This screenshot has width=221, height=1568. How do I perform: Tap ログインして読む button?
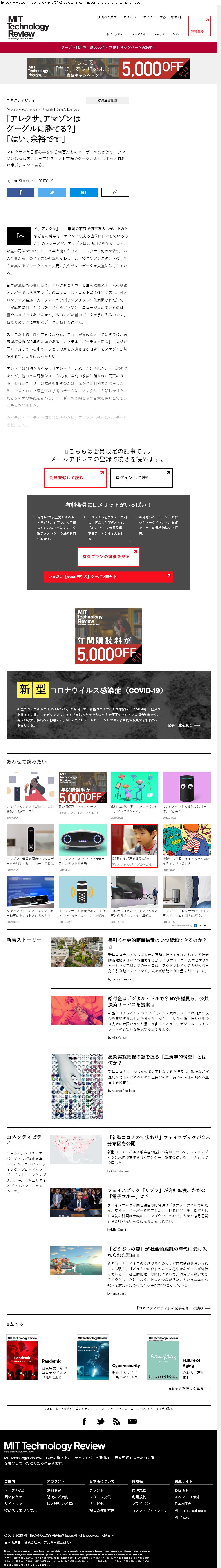tap(141, 477)
